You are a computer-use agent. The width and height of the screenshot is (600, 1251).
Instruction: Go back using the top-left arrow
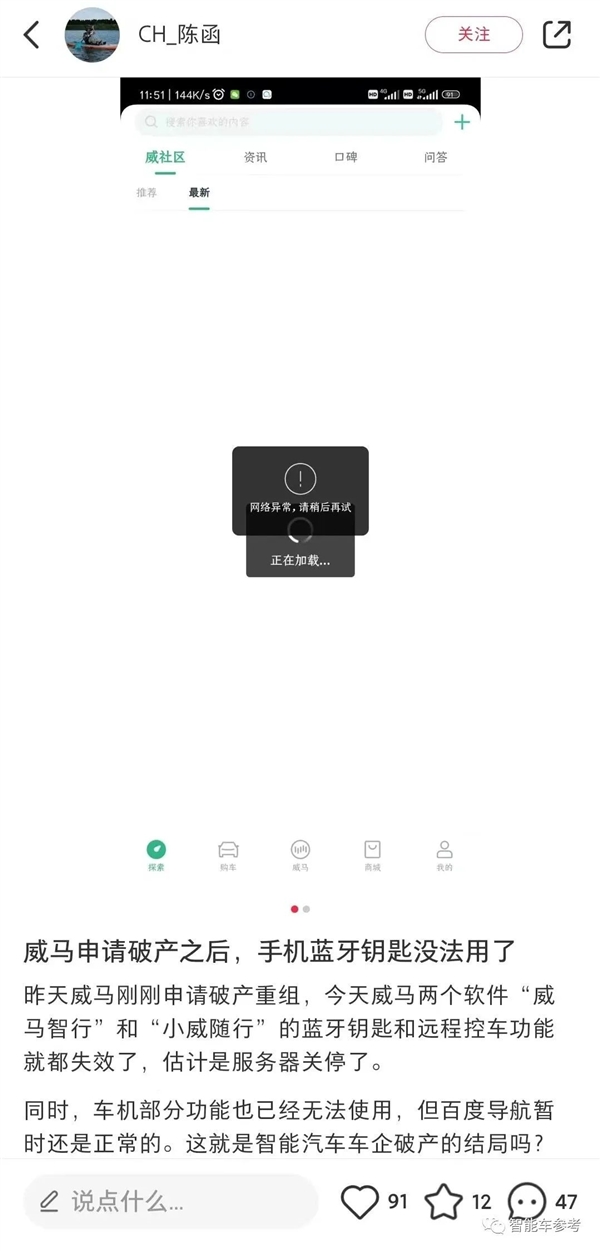(x=32, y=36)
